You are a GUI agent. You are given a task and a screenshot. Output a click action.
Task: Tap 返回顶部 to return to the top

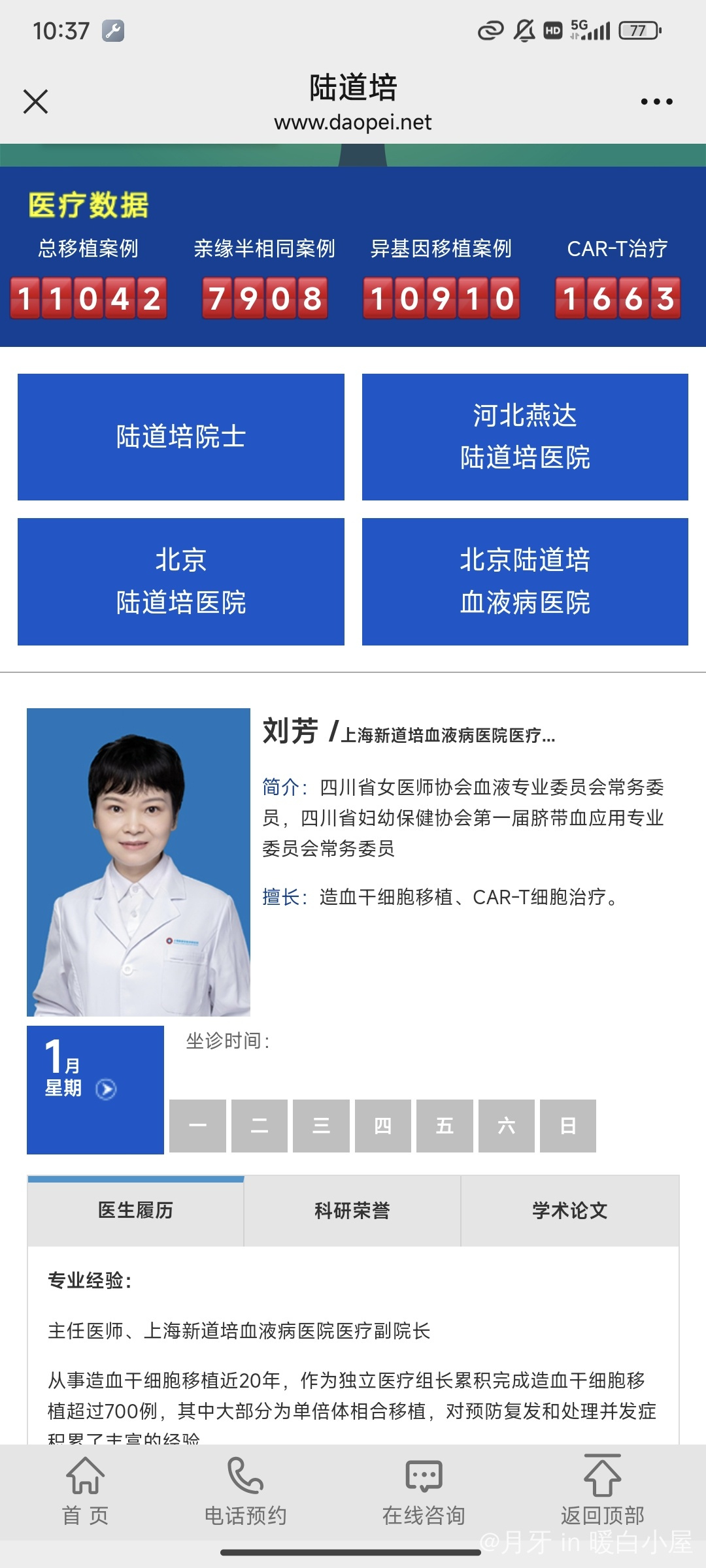click(602, 1491)
